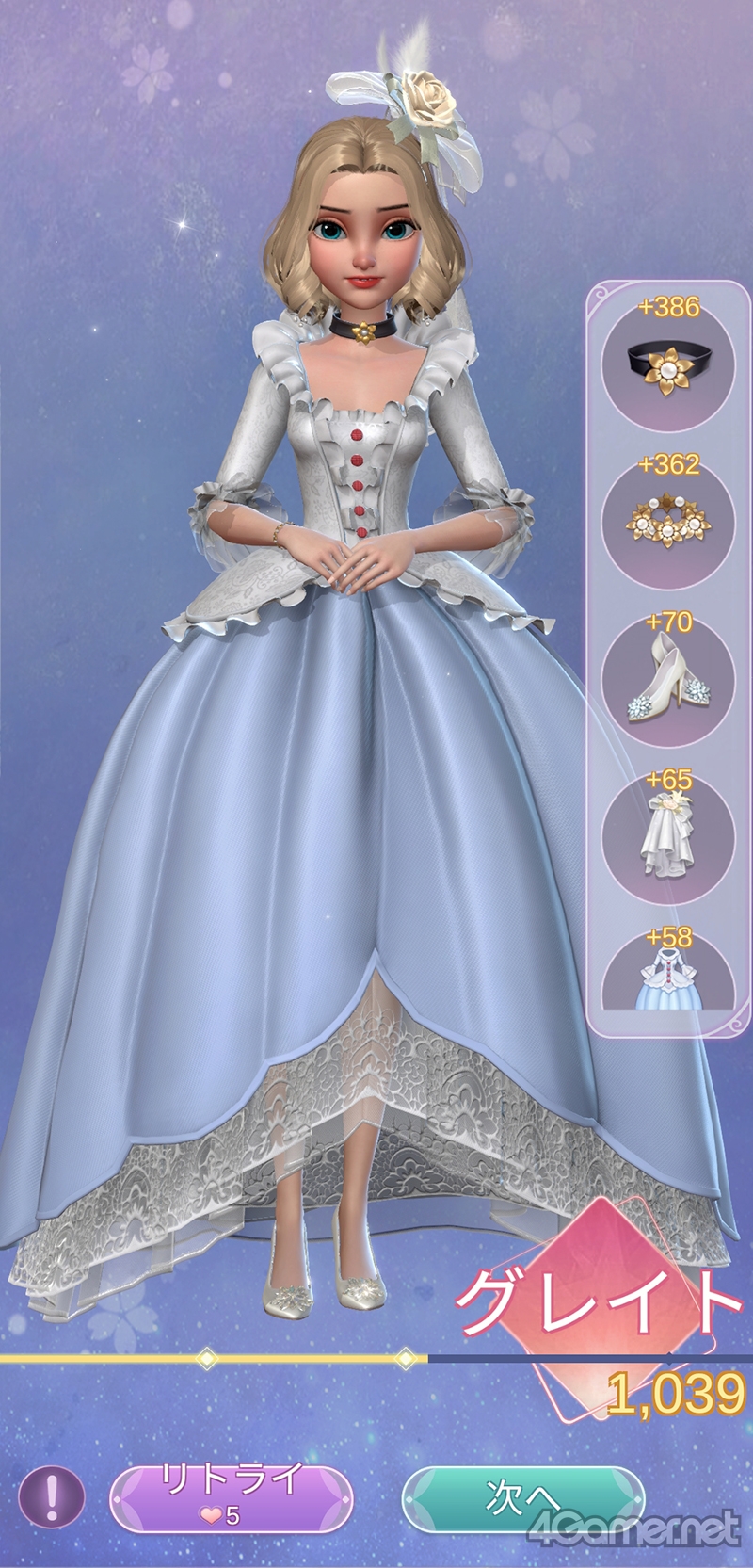Screen dimensions: 753x1568
Task: Open the exclamation info icon
Action: 53,1495
